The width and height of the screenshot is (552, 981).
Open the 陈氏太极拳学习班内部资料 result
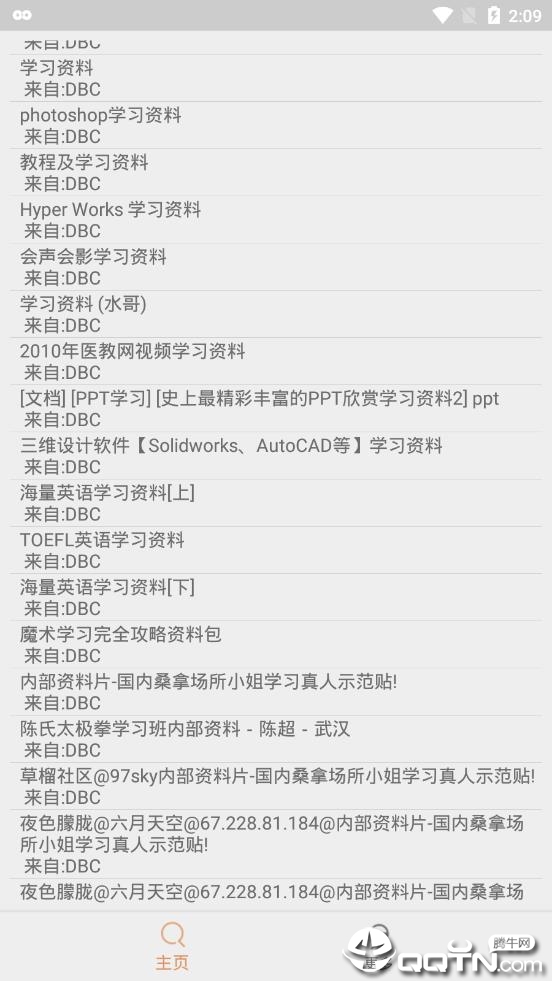point(276,739)
